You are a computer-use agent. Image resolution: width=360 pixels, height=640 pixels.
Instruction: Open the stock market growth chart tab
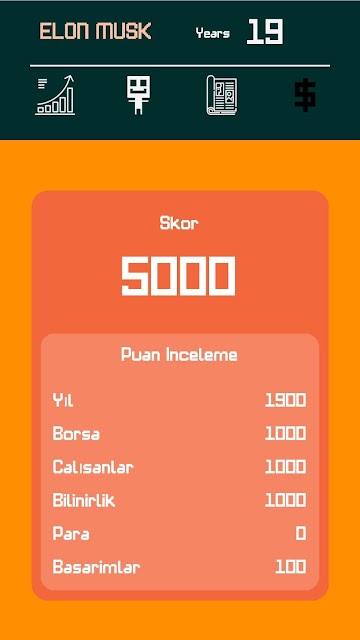[55, 95]
